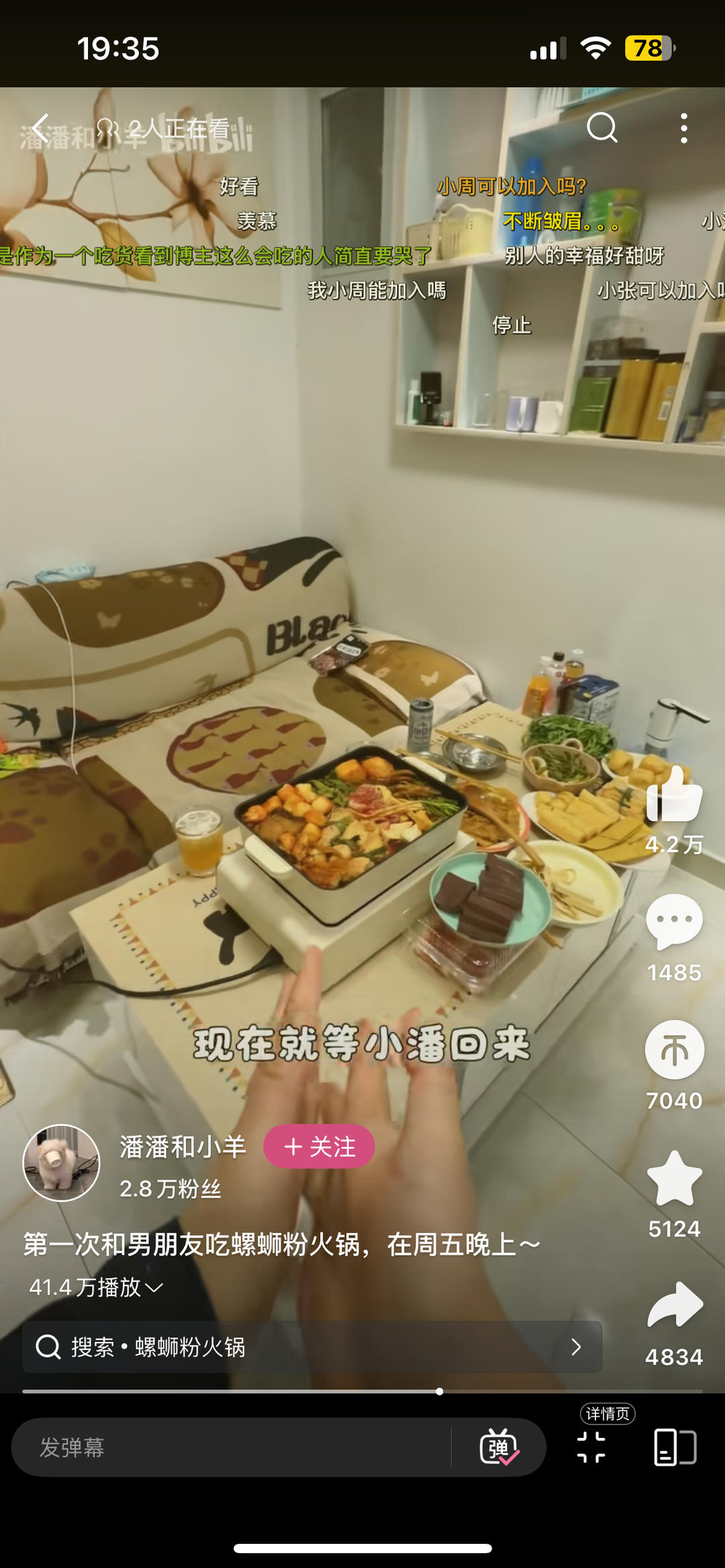Go back with the left arrow

[40, 127]
